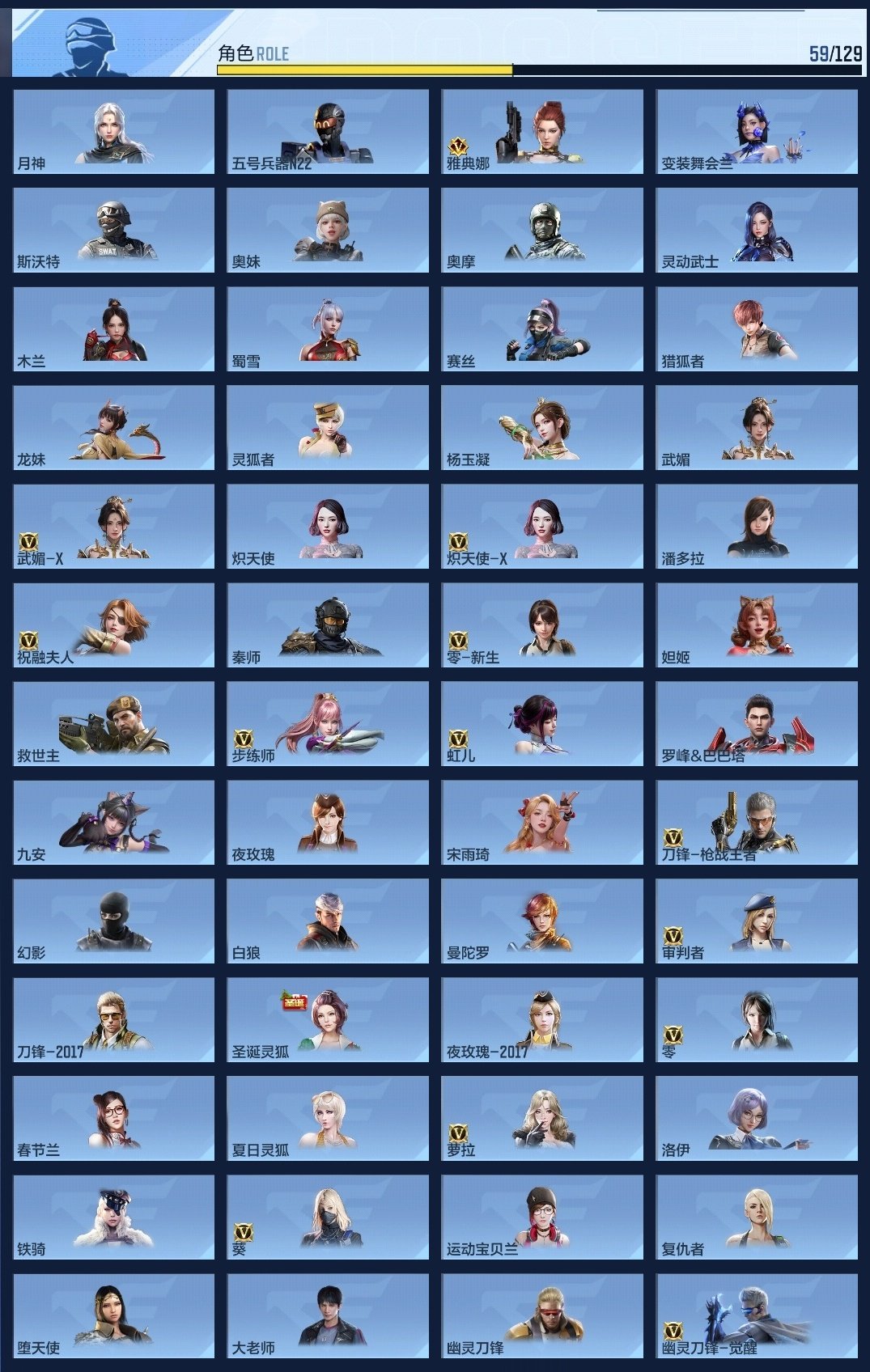
Task: Select the 五号兵器N22 role tile
Action: pyautogui.click(x=328, y=132)
